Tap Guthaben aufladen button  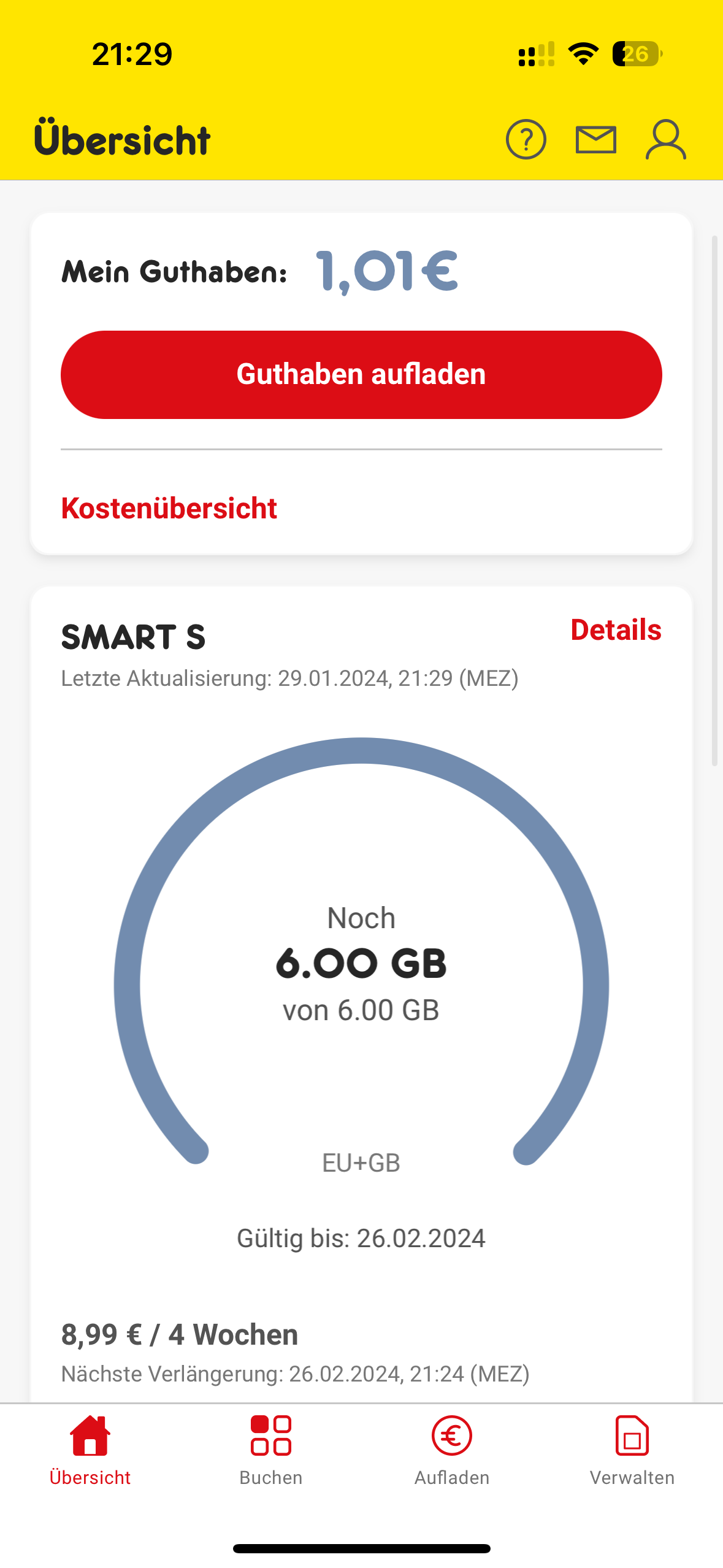coord(361,375)
